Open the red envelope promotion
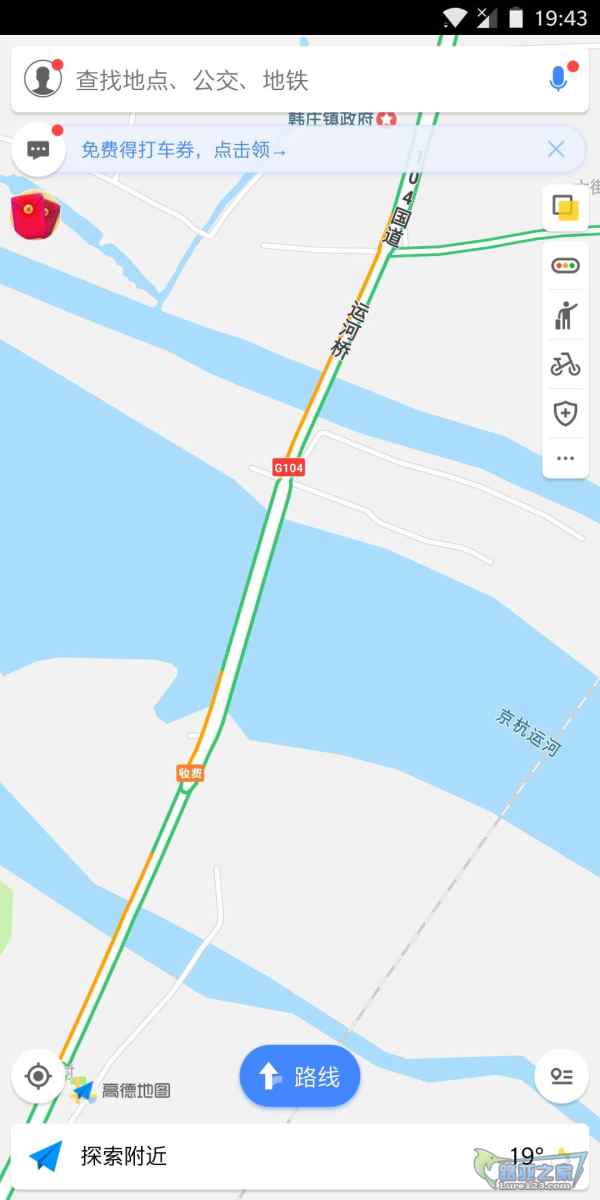The width and height of the screenshot is (600, 1200). pyautogui.click(x=34, y=215)
